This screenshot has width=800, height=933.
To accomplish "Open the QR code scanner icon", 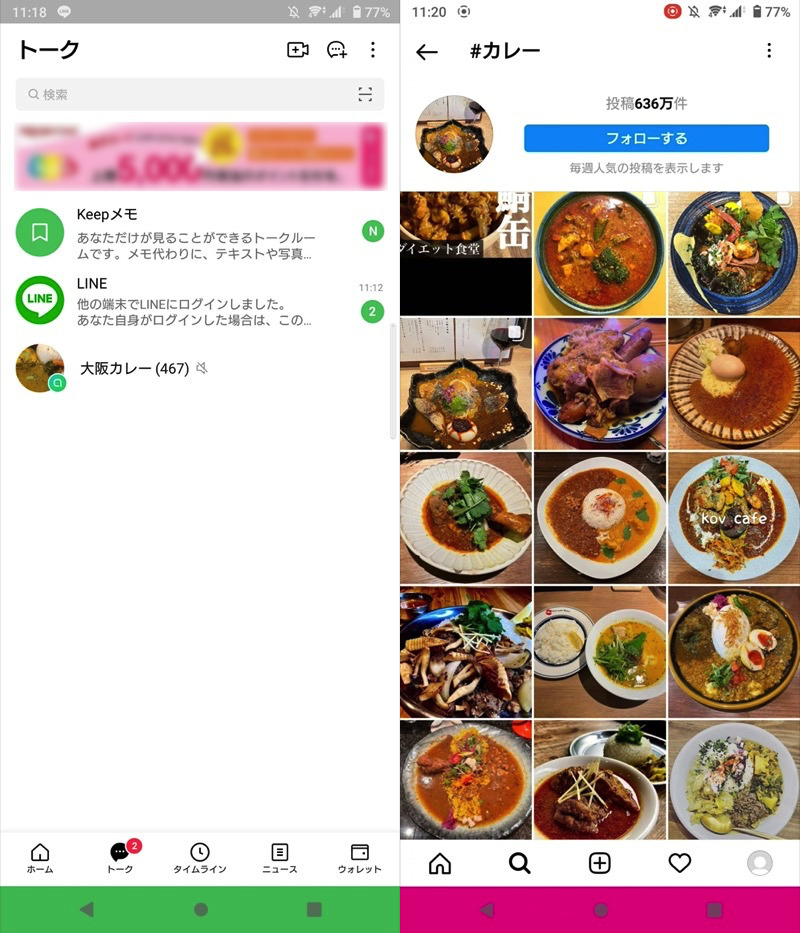I will pyautogui.click(x=365, y=94).
